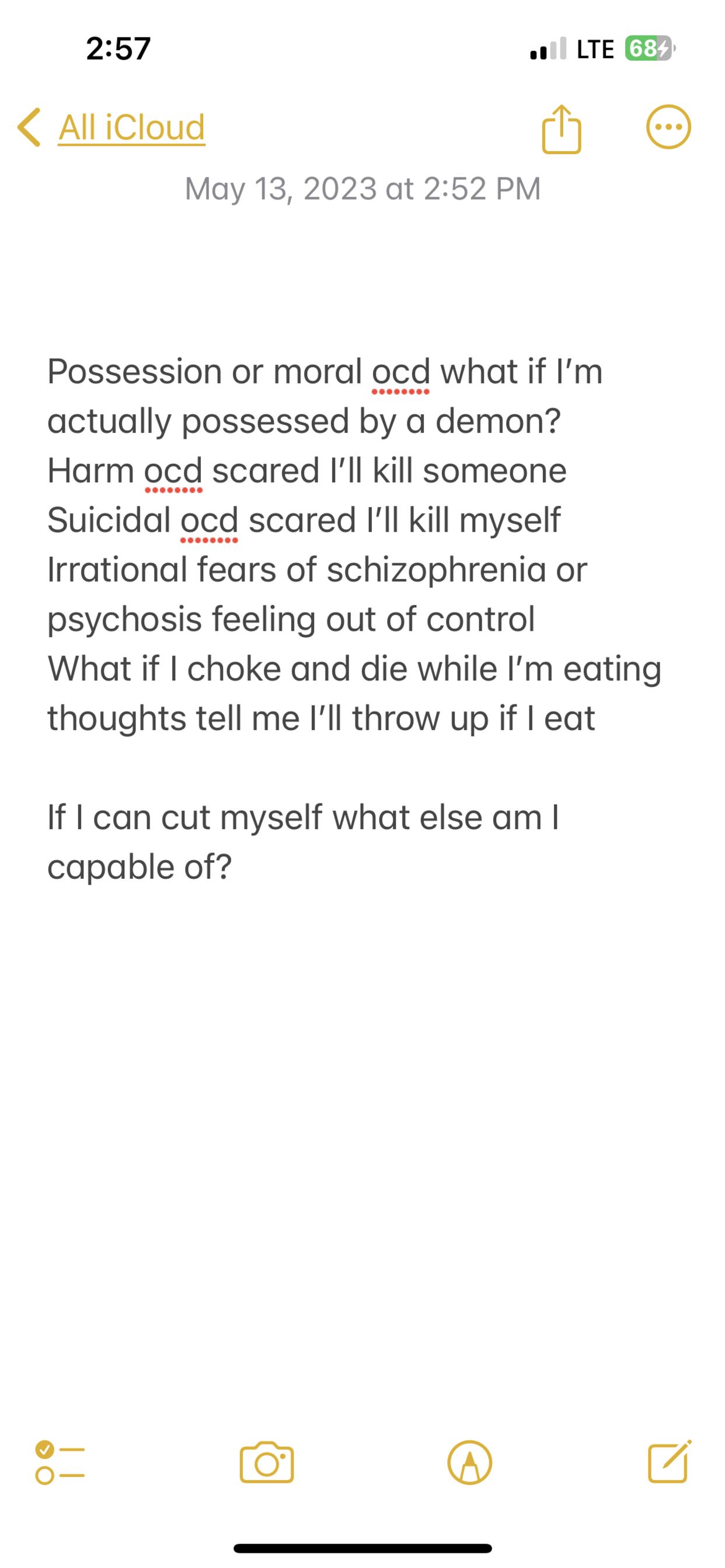This screenshot has width=725, height=1568.
Task: Open the markup drawing tool
Action: [x=469, y=1462]
